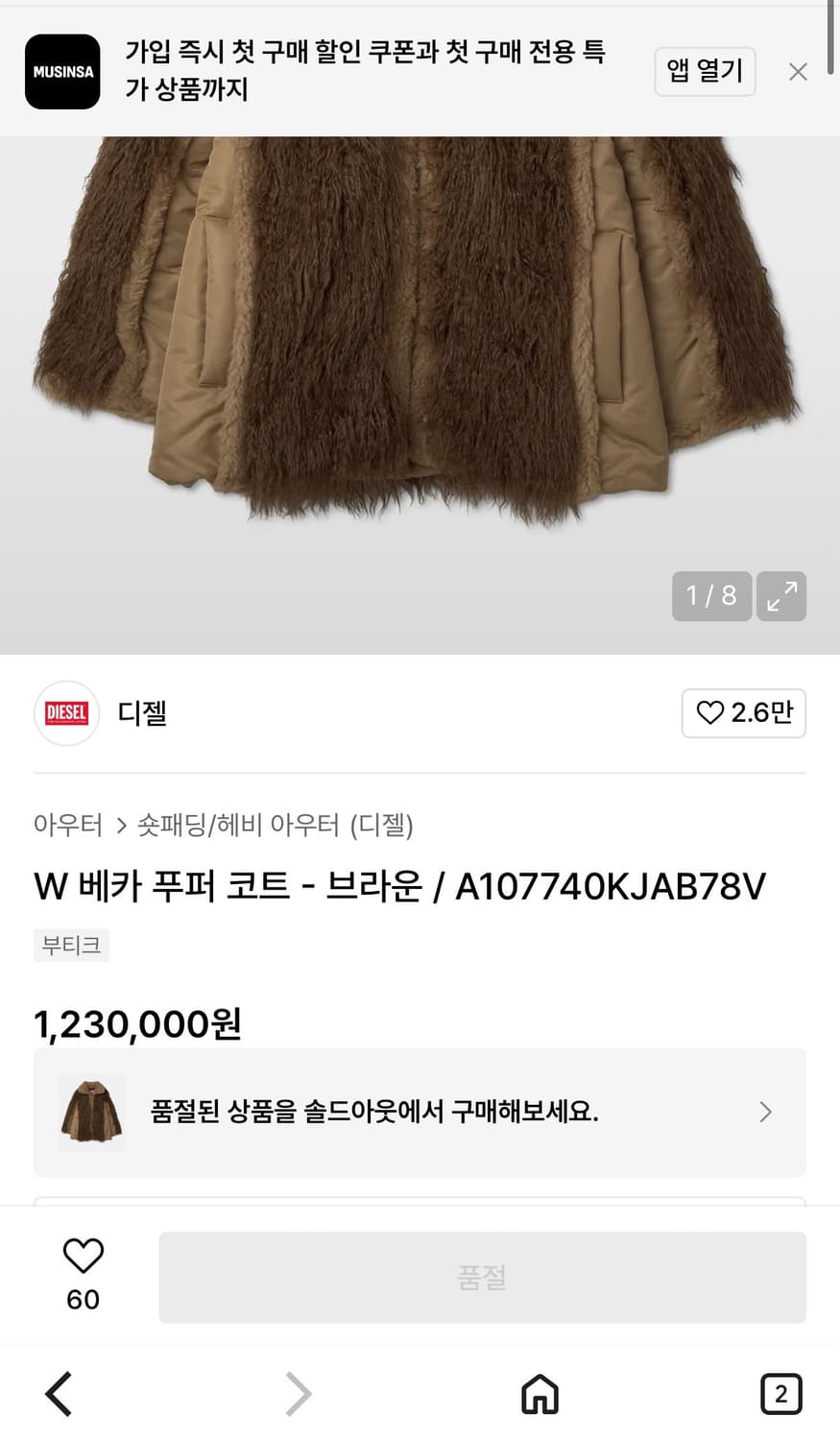Select the 아우터 category link

tap(67, 825)
